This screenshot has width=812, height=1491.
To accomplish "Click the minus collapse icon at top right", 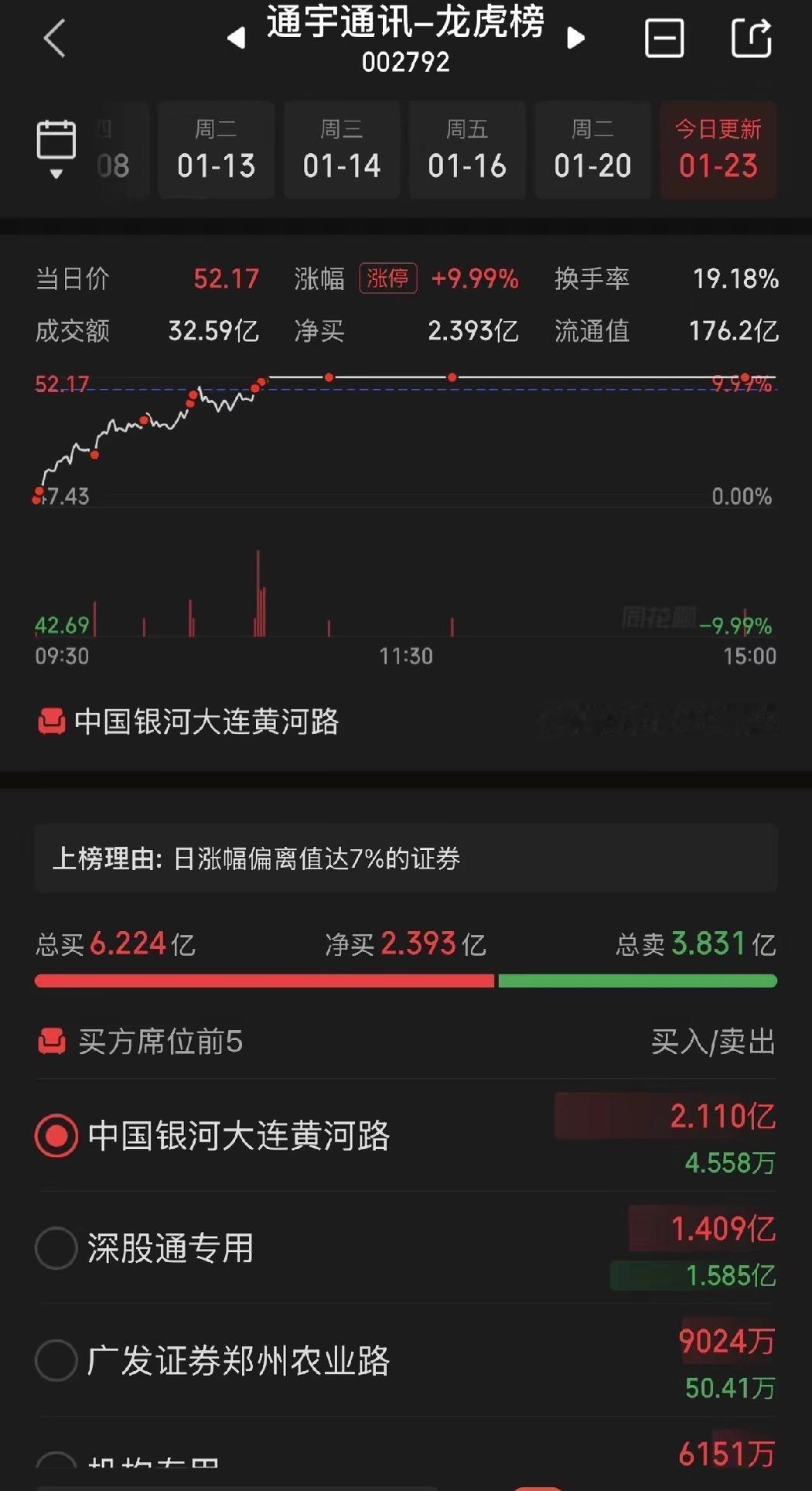I will 665,37.
